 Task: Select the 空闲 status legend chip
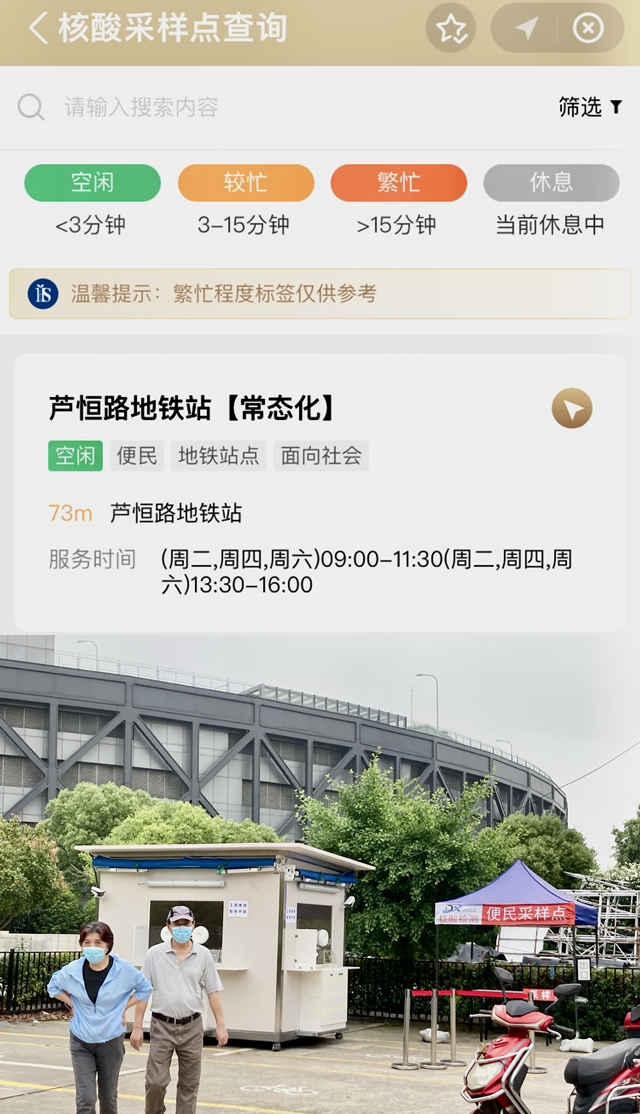[x=92, y=183]
